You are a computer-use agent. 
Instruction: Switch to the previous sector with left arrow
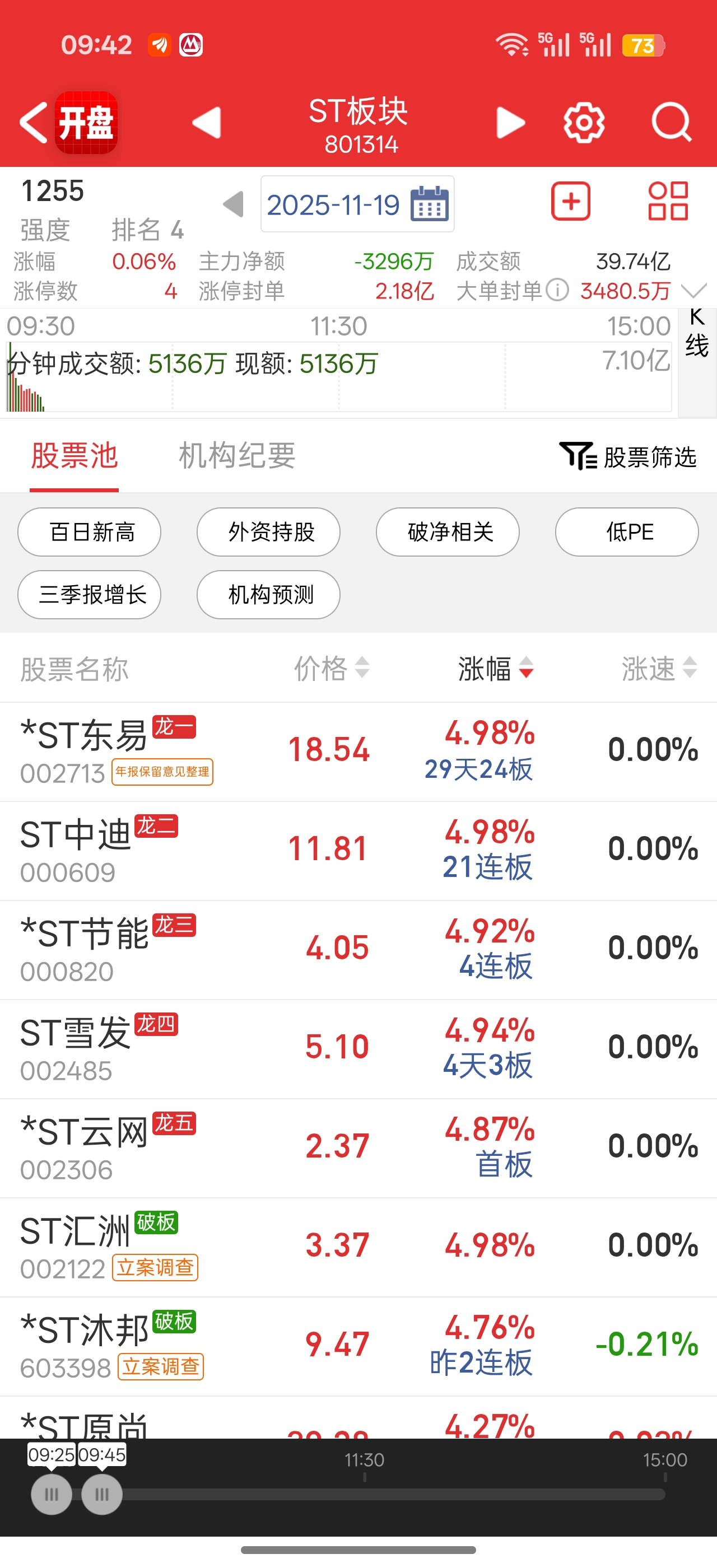207,123
